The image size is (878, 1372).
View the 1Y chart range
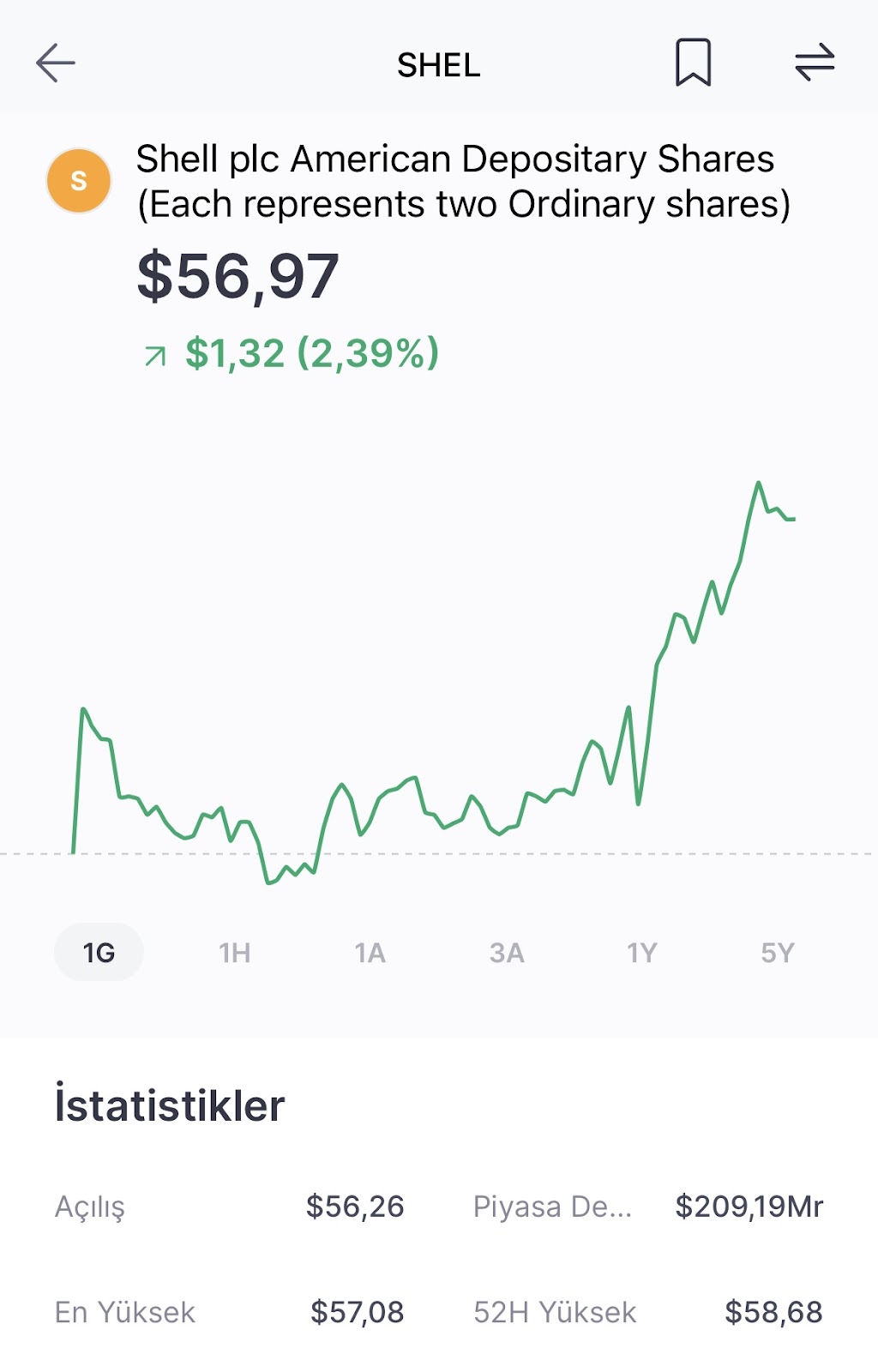[x=641, y=953]
